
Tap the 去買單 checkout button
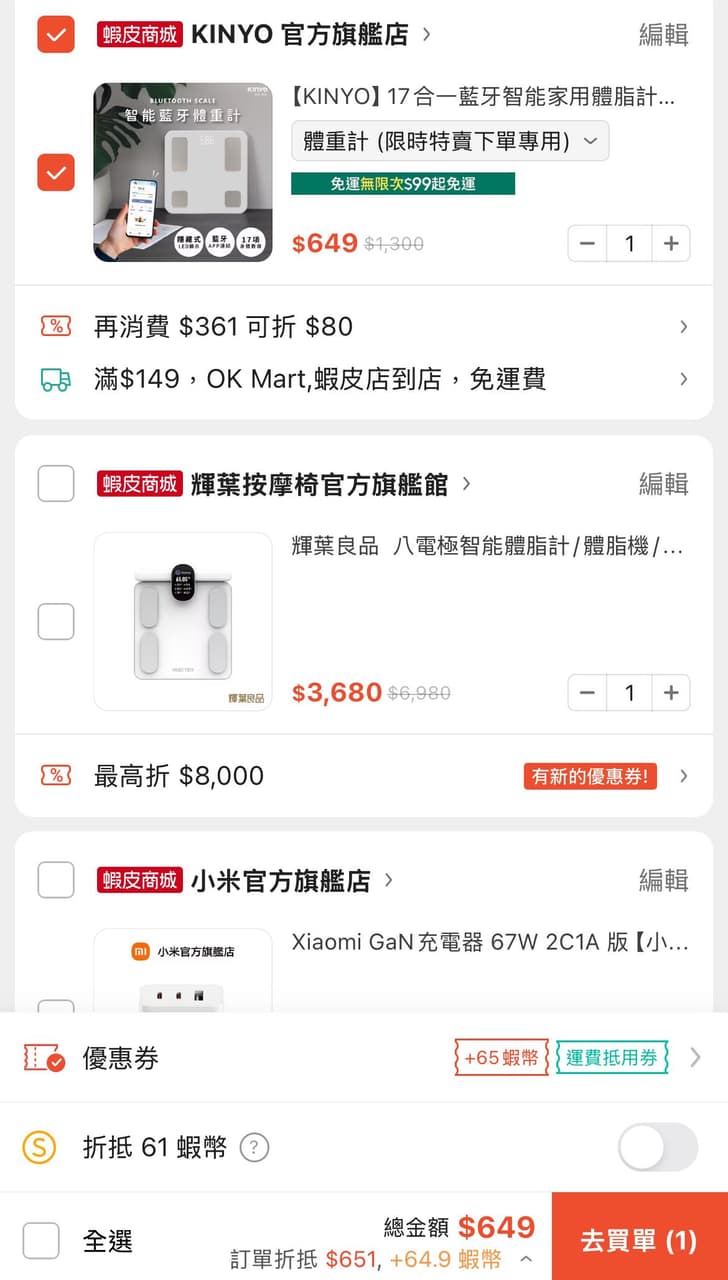click(639, 1238)
